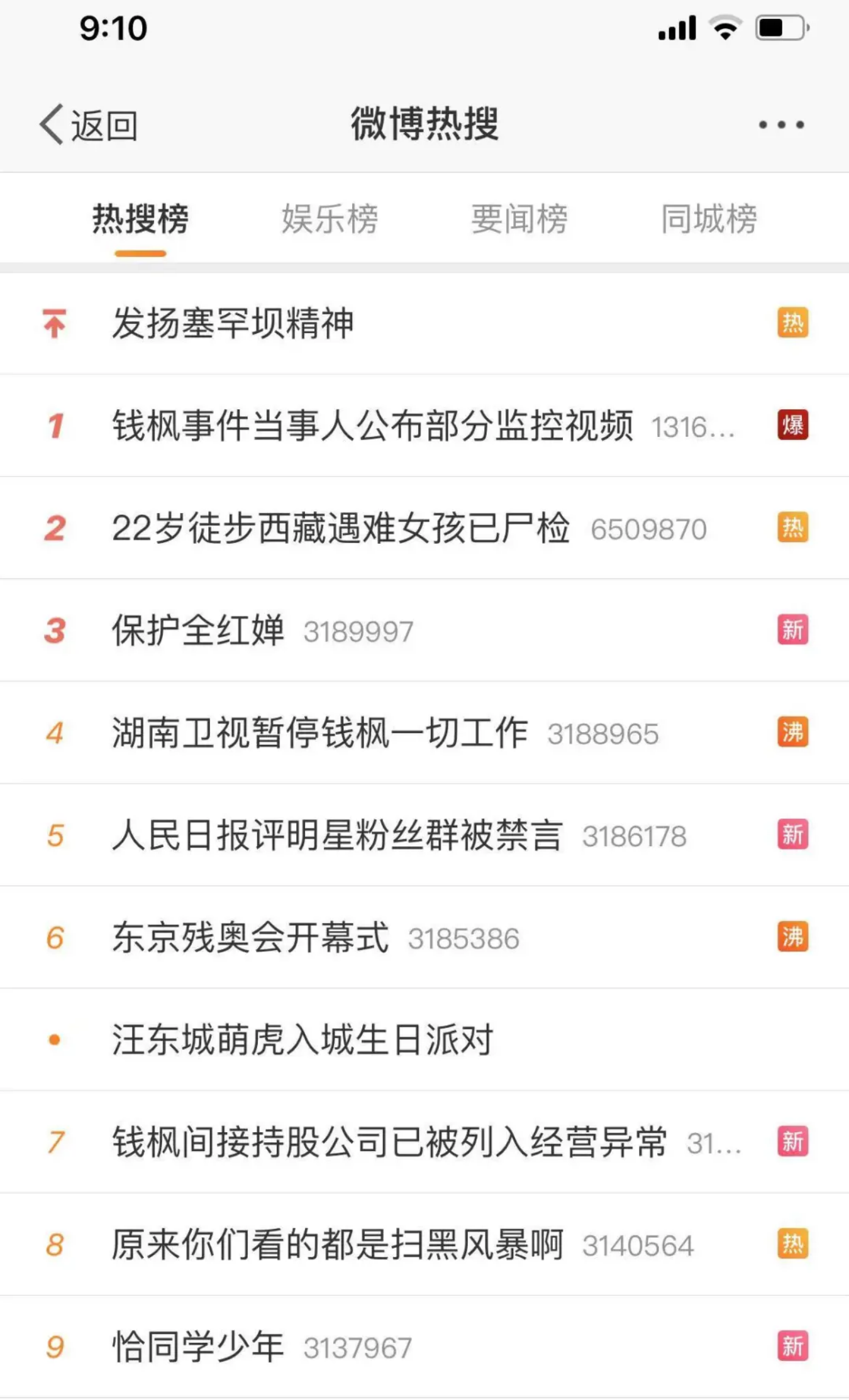The image size is (849, 1400).
Task: Select the 热搜榜 tab
Action: (140, 219)
